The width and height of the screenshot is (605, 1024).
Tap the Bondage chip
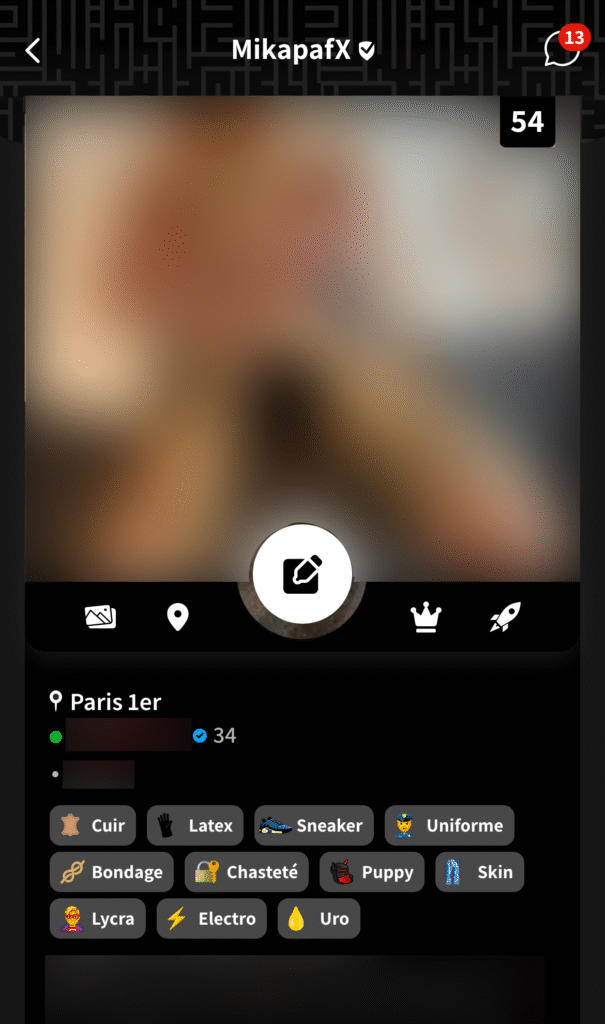112,872
